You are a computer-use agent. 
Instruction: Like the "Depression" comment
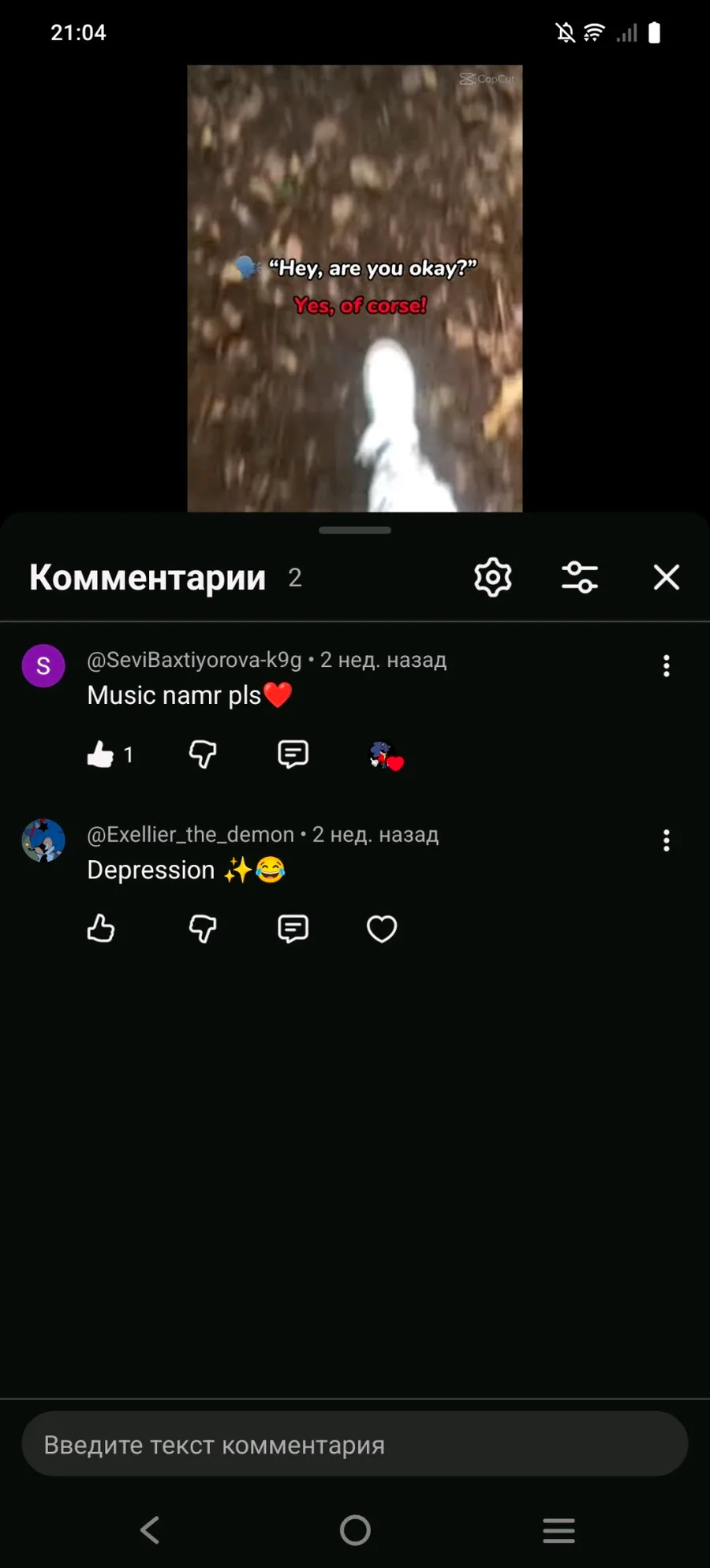coord(101,929)
